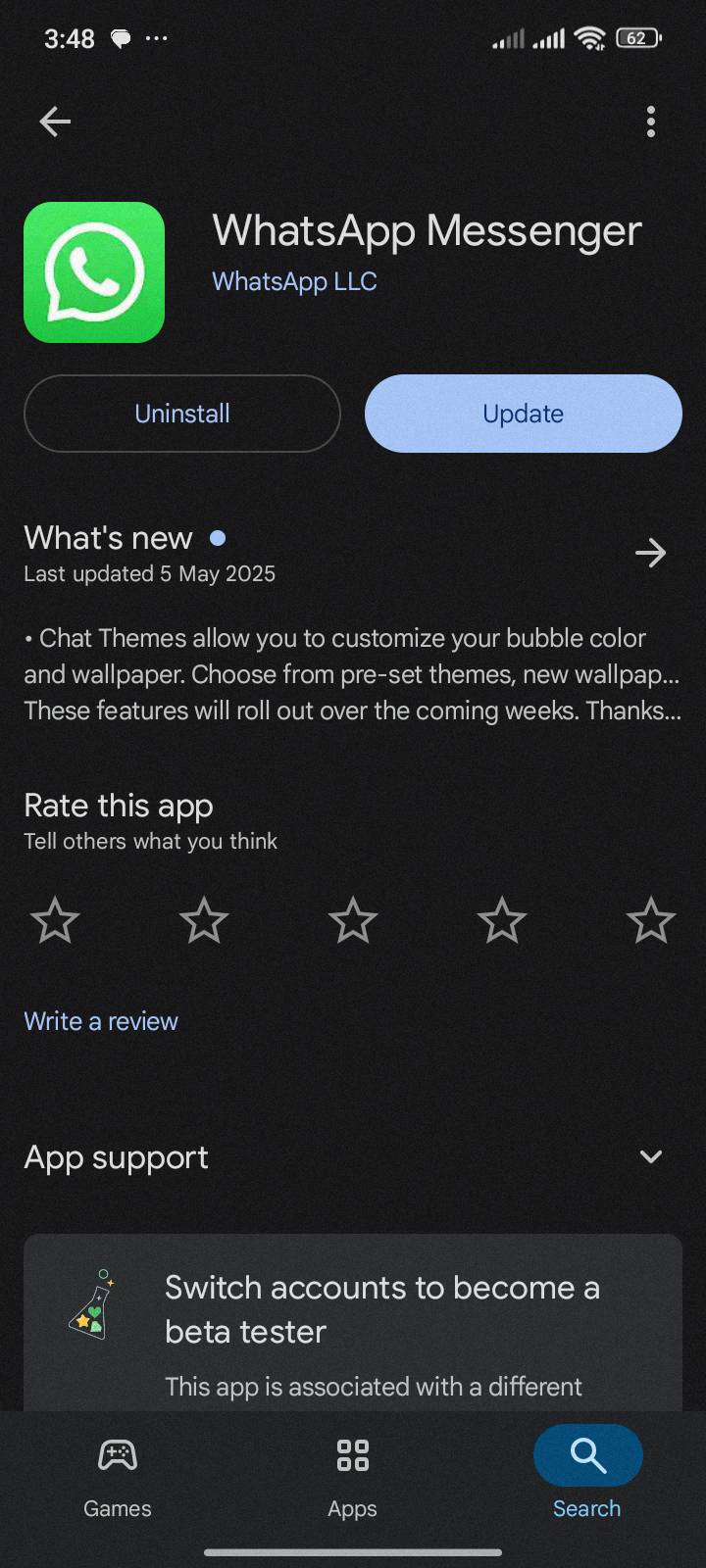Tap Write a review
706x1568 pixels.
(x=100, y=1021)
